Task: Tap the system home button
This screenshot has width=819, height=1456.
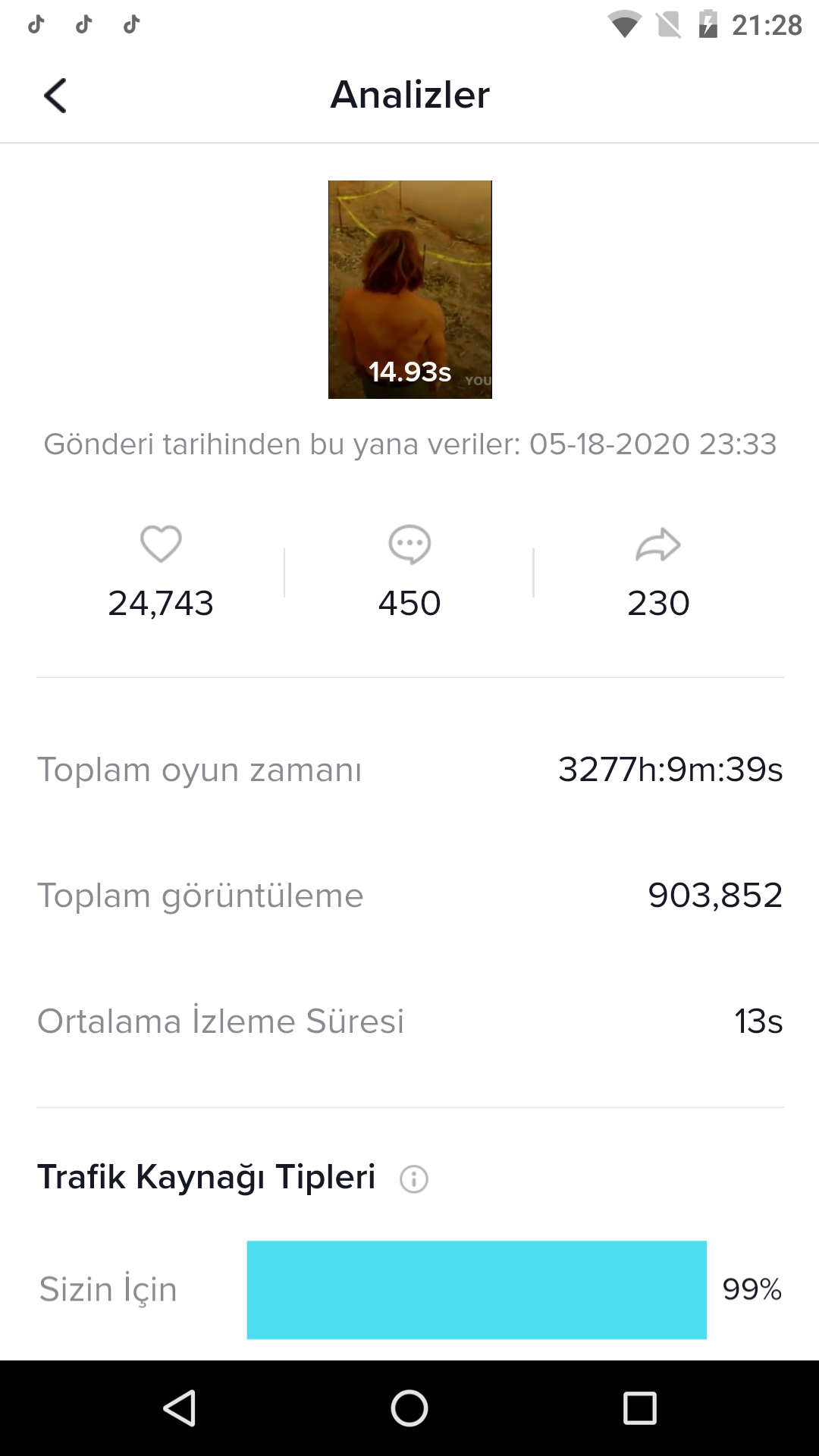Action: tap(409, 1408)
